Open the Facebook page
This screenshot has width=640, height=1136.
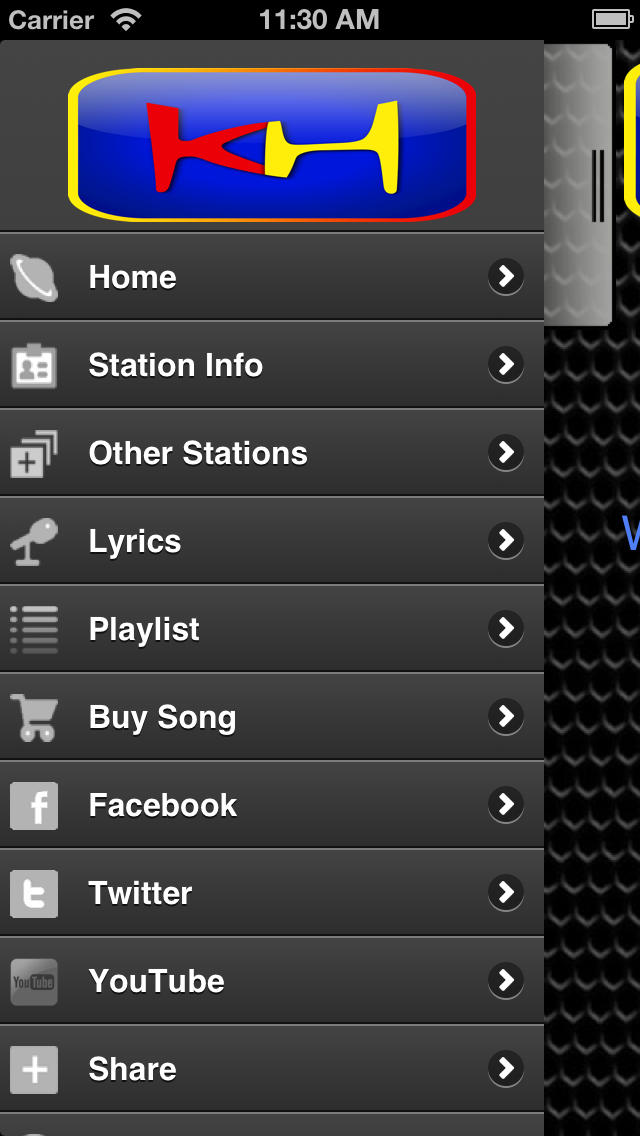272,804
